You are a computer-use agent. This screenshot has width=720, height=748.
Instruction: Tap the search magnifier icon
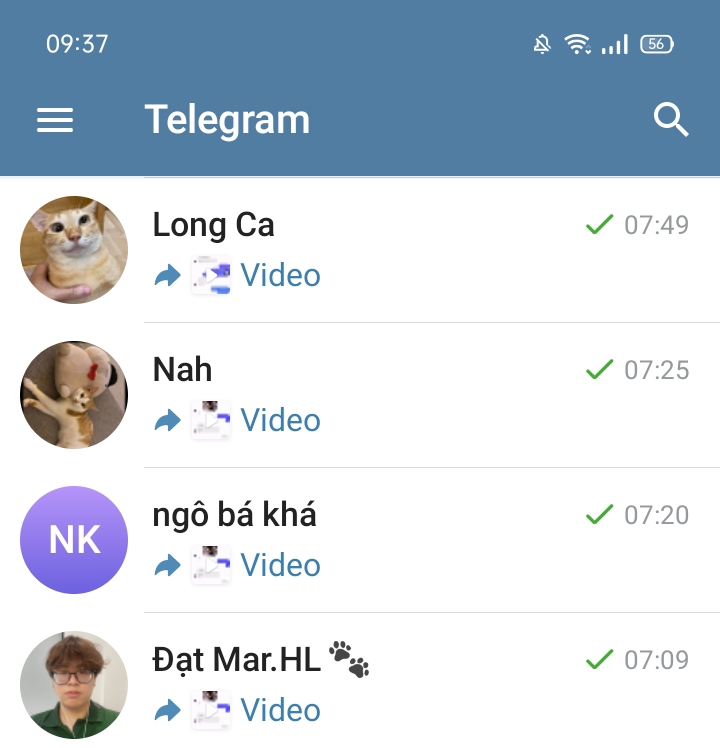671,121
